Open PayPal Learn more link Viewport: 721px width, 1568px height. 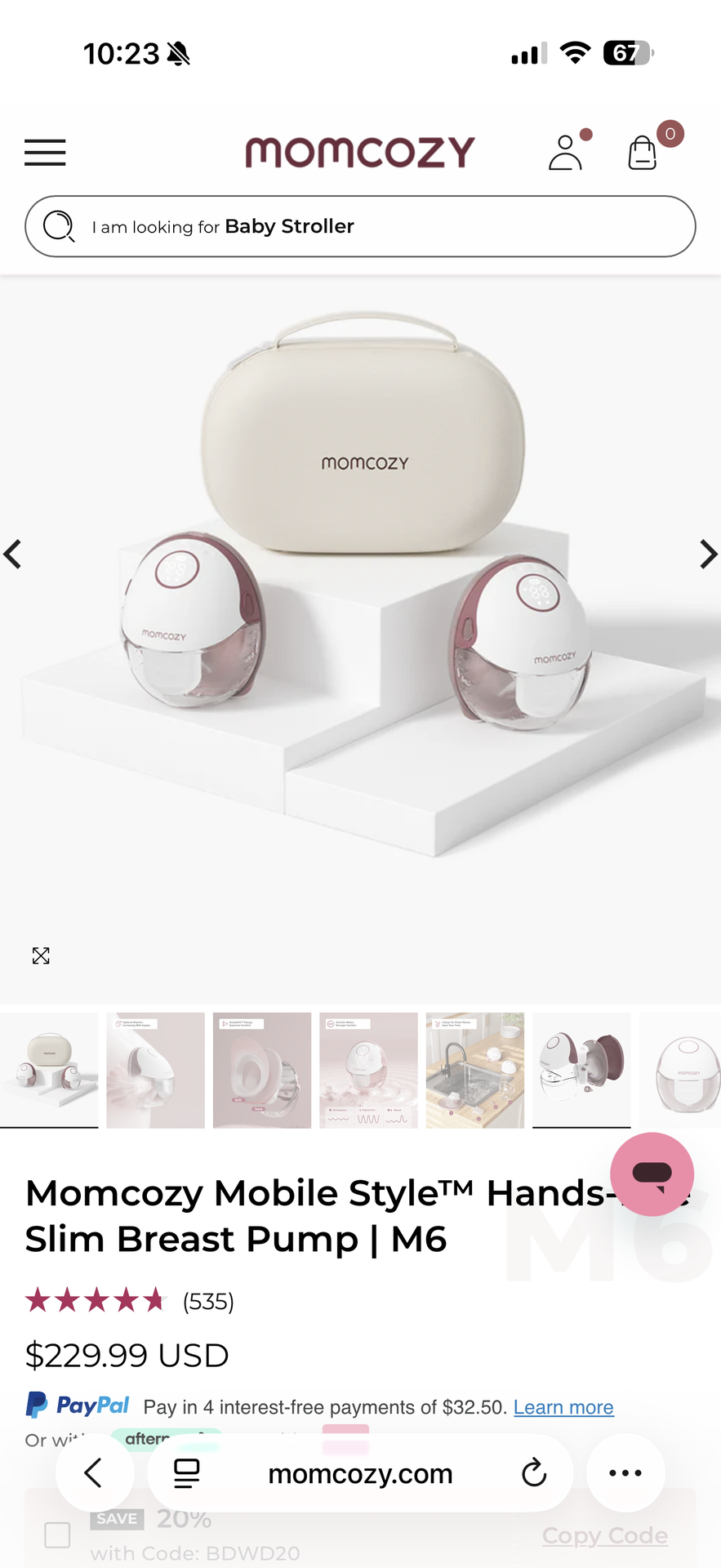click(x=563, y=1407)
